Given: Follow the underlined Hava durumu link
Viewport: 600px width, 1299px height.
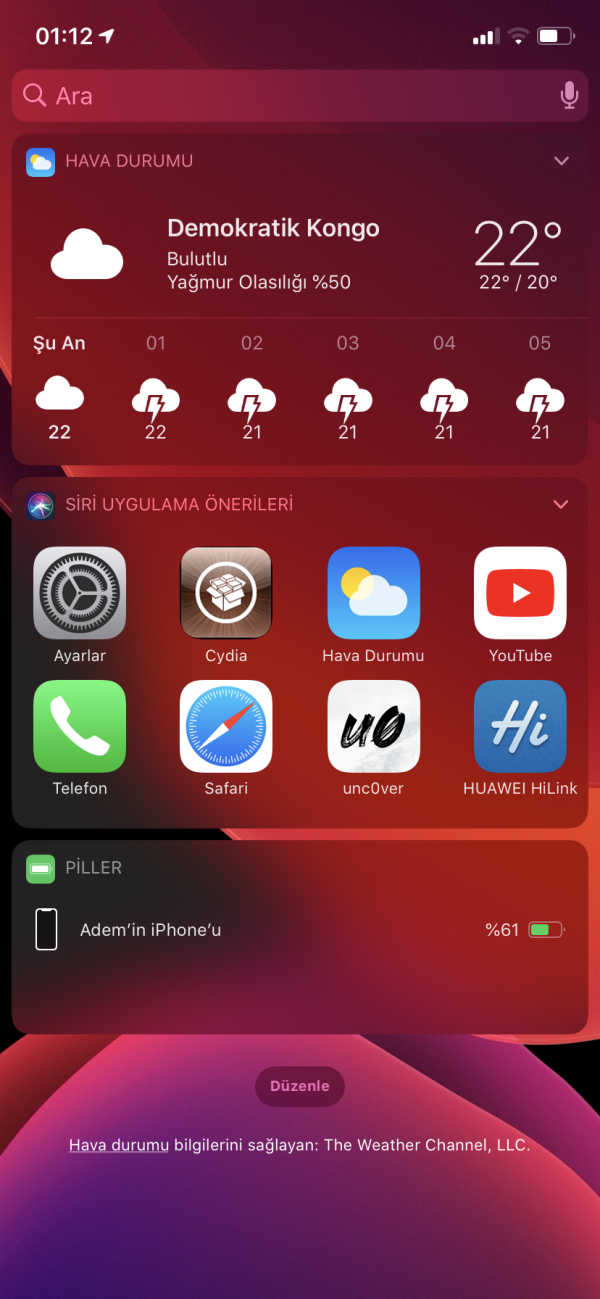Looking at the screenshot, I should click(118, 1145).
